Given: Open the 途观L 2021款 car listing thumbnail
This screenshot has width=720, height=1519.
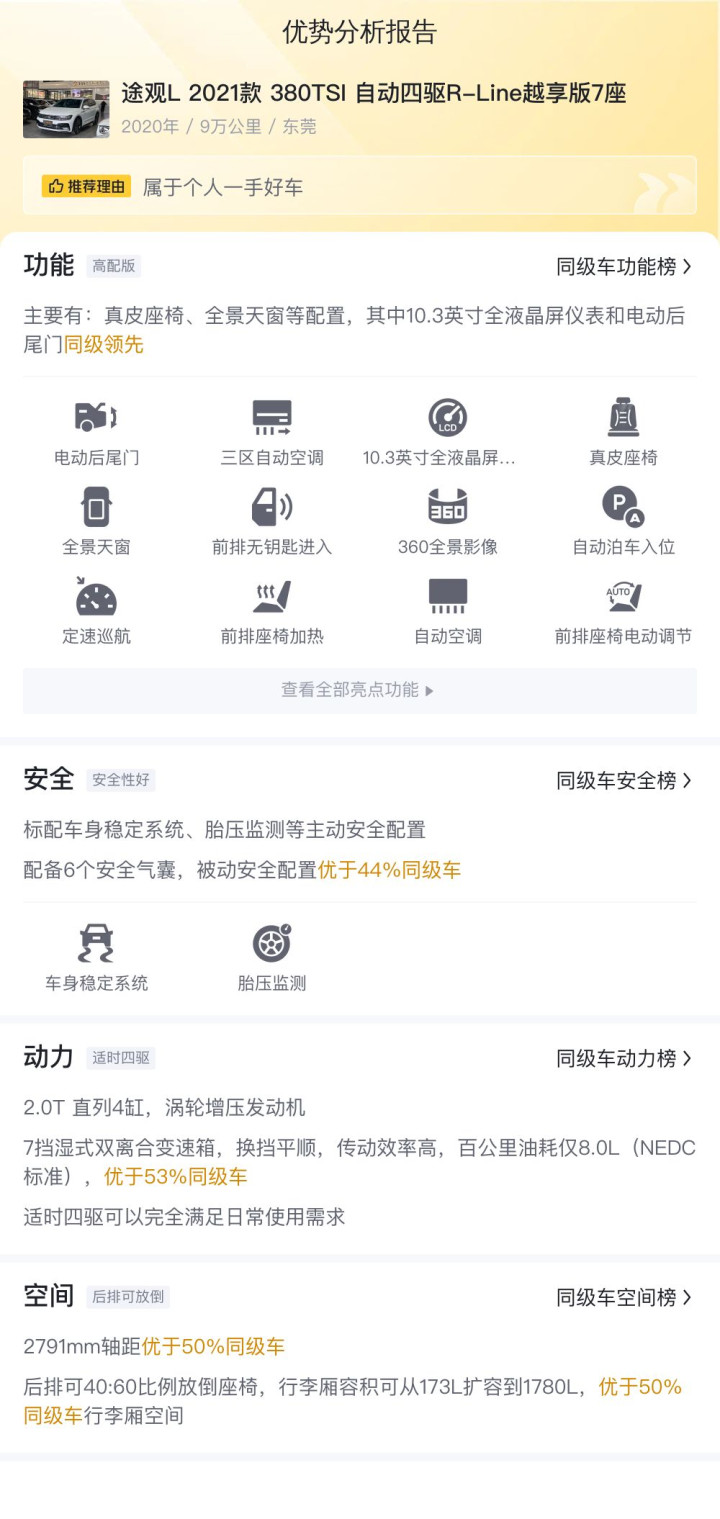Looking at the screenshot, I should [x=66, y=109].
